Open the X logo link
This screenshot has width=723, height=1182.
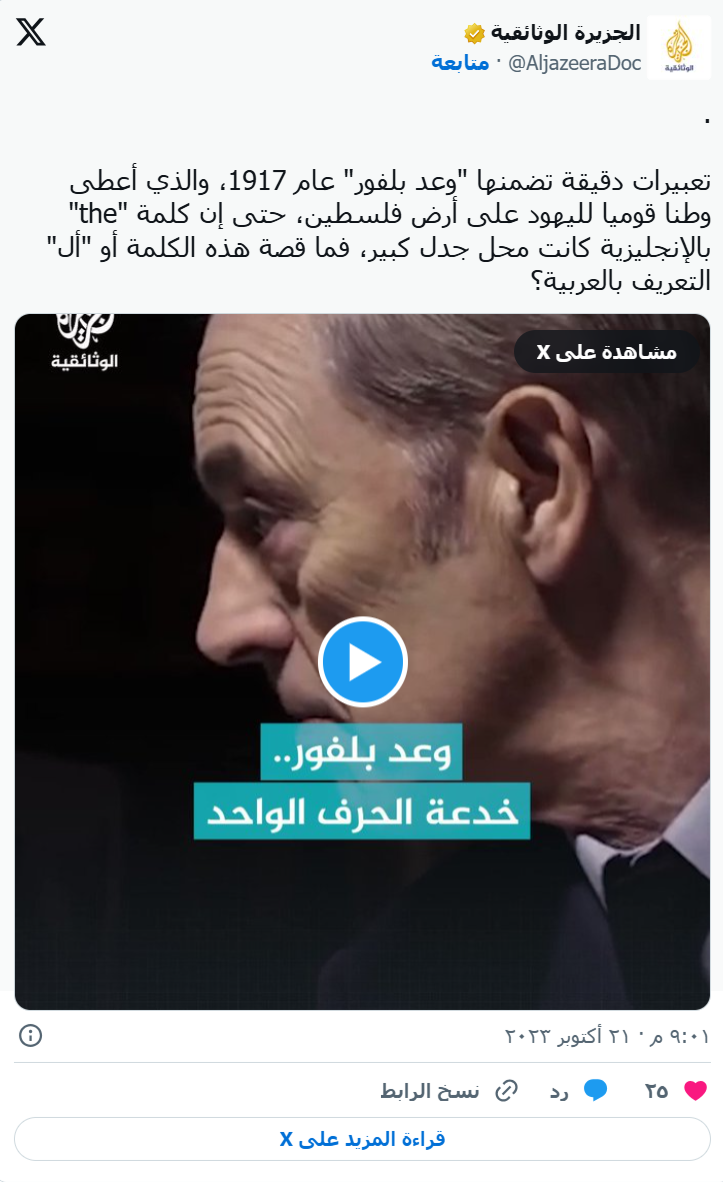pos(31,33)
